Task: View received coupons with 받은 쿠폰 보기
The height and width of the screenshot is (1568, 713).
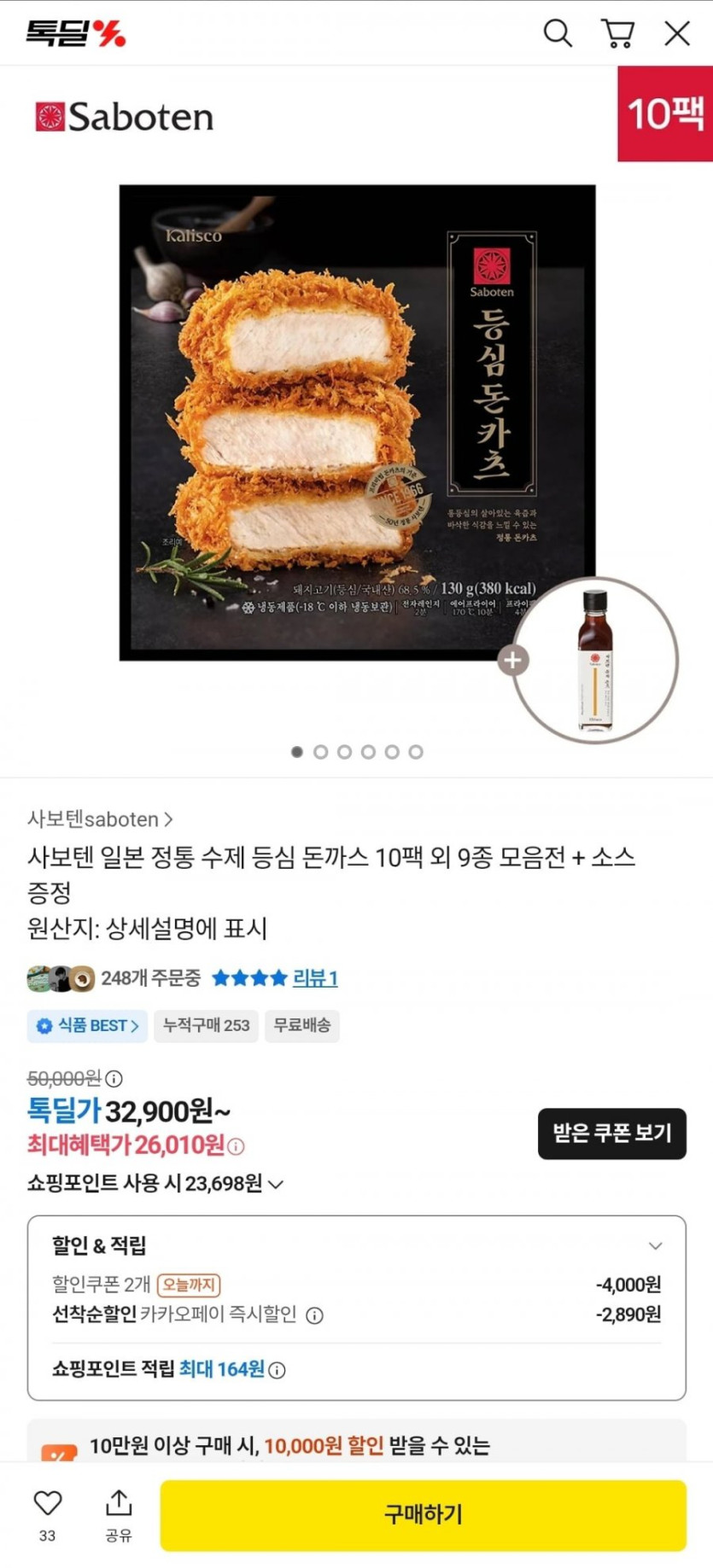Action: [611, 1133]
